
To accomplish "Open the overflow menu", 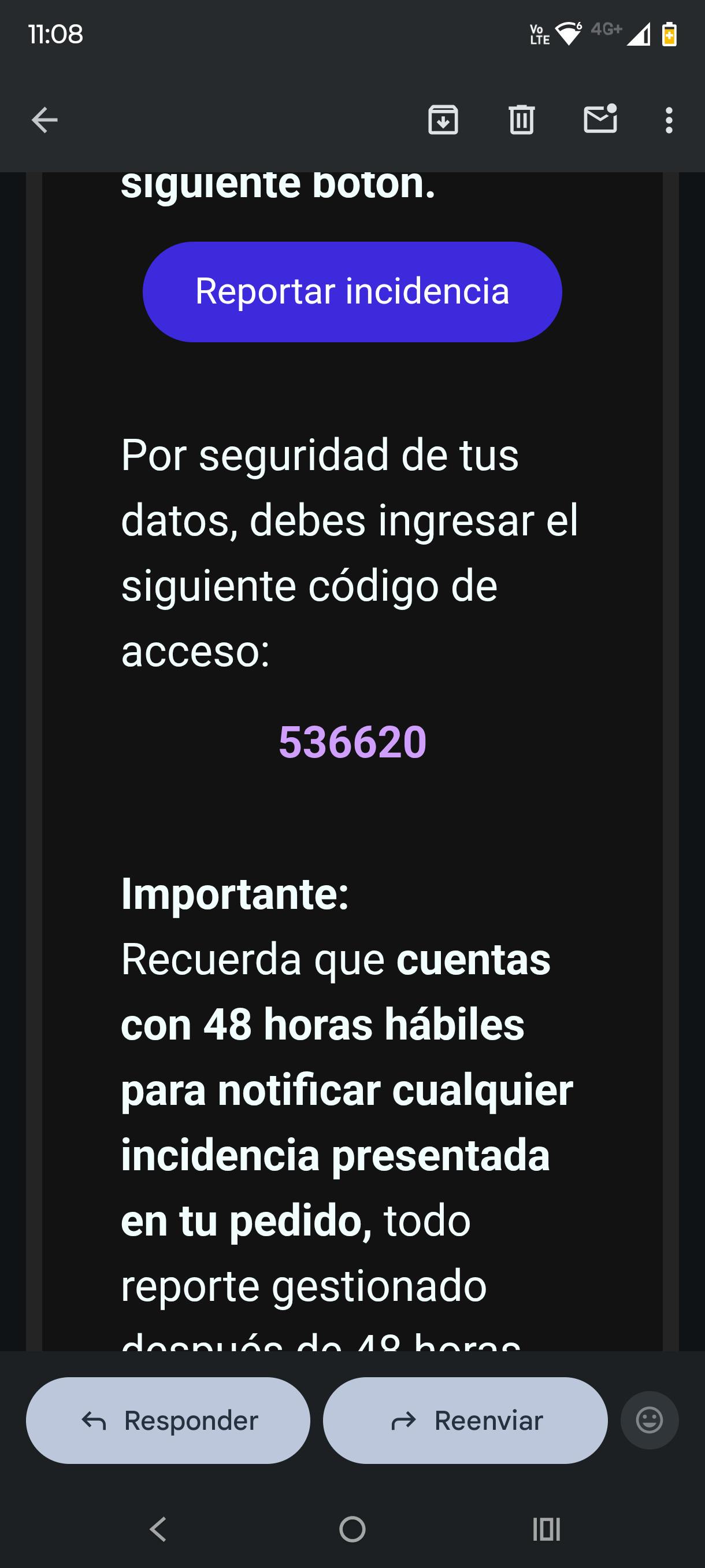I will coord(669,120).
